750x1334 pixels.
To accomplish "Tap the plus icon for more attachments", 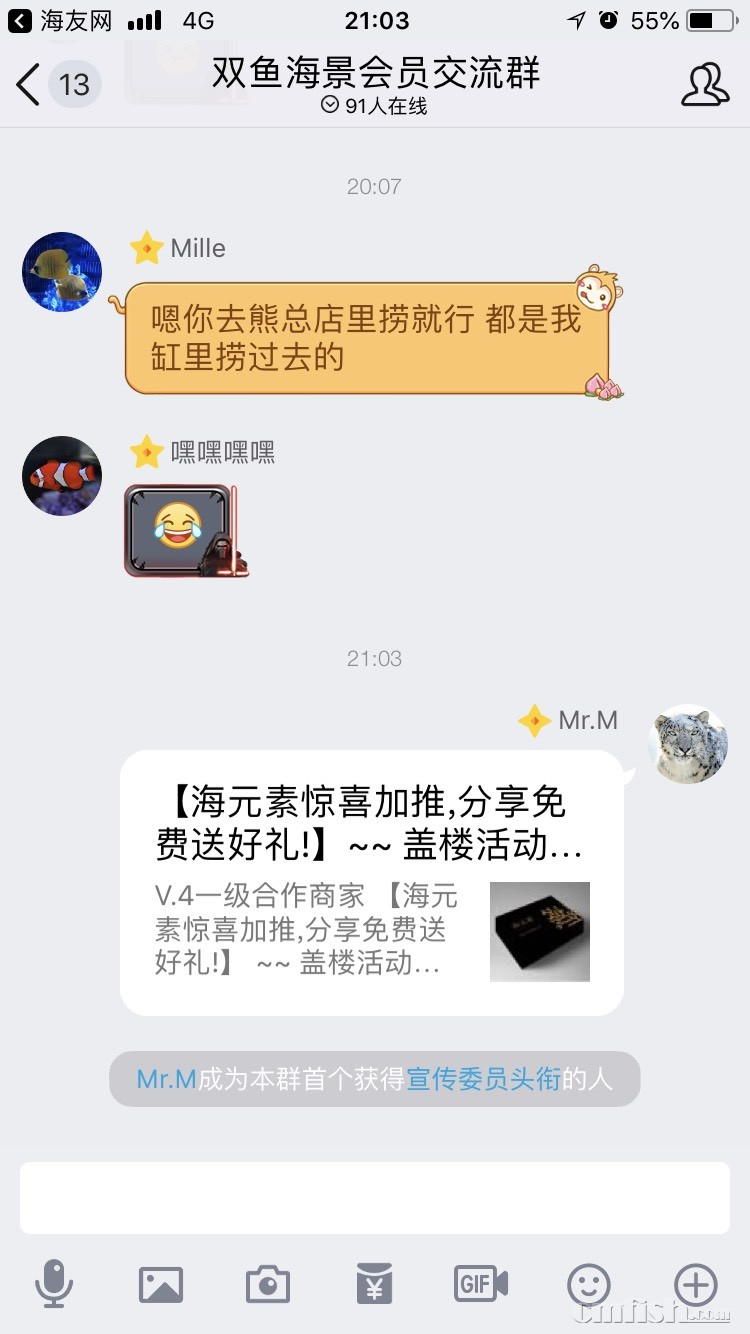I will point(694,1286).
